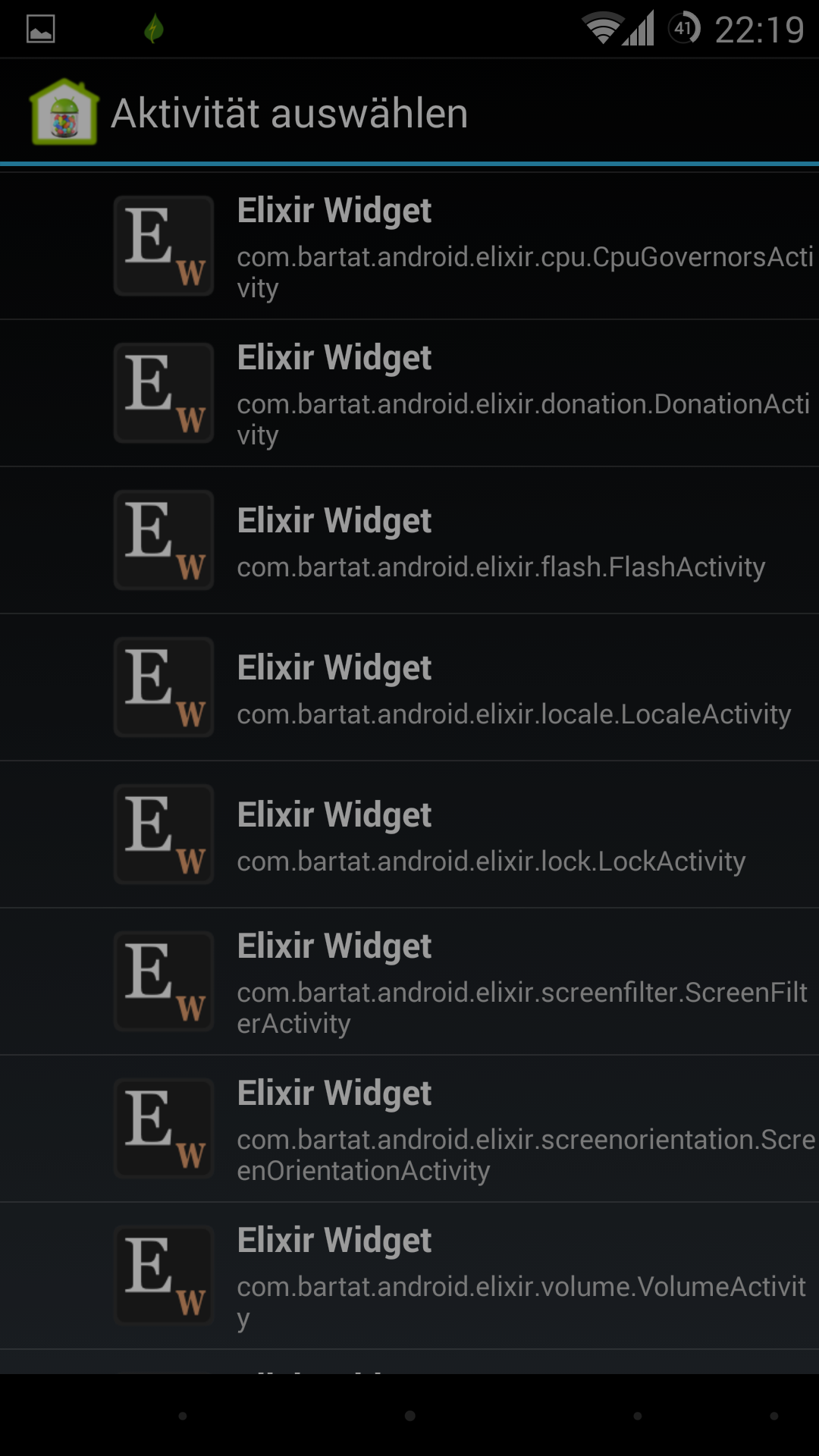Image resolution: width=819 pixels, height=1456 pixels.
Task: Choose the ScreenFilterActivity entry
Action: pos(409,981)
